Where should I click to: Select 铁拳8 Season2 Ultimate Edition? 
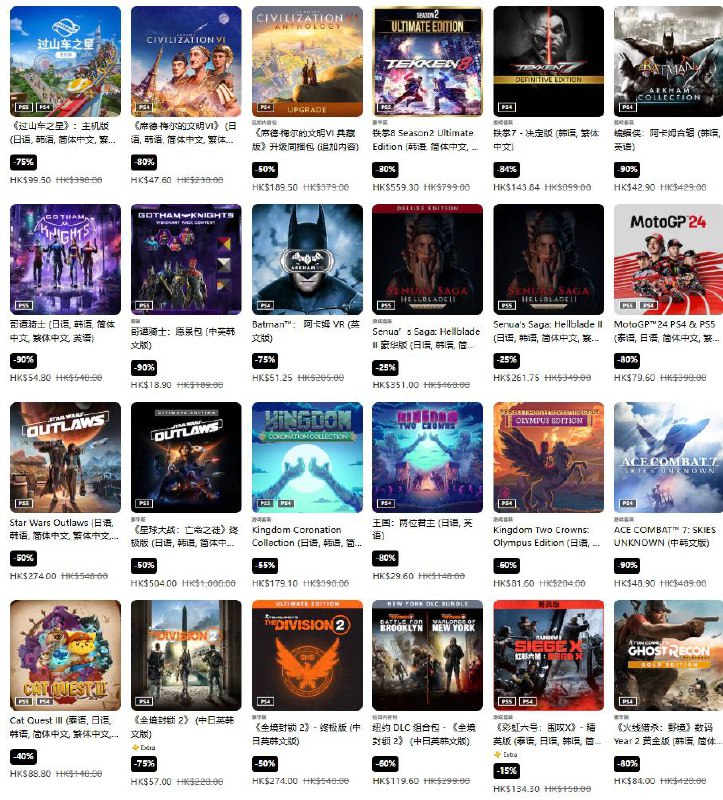(x=427, y=61)
